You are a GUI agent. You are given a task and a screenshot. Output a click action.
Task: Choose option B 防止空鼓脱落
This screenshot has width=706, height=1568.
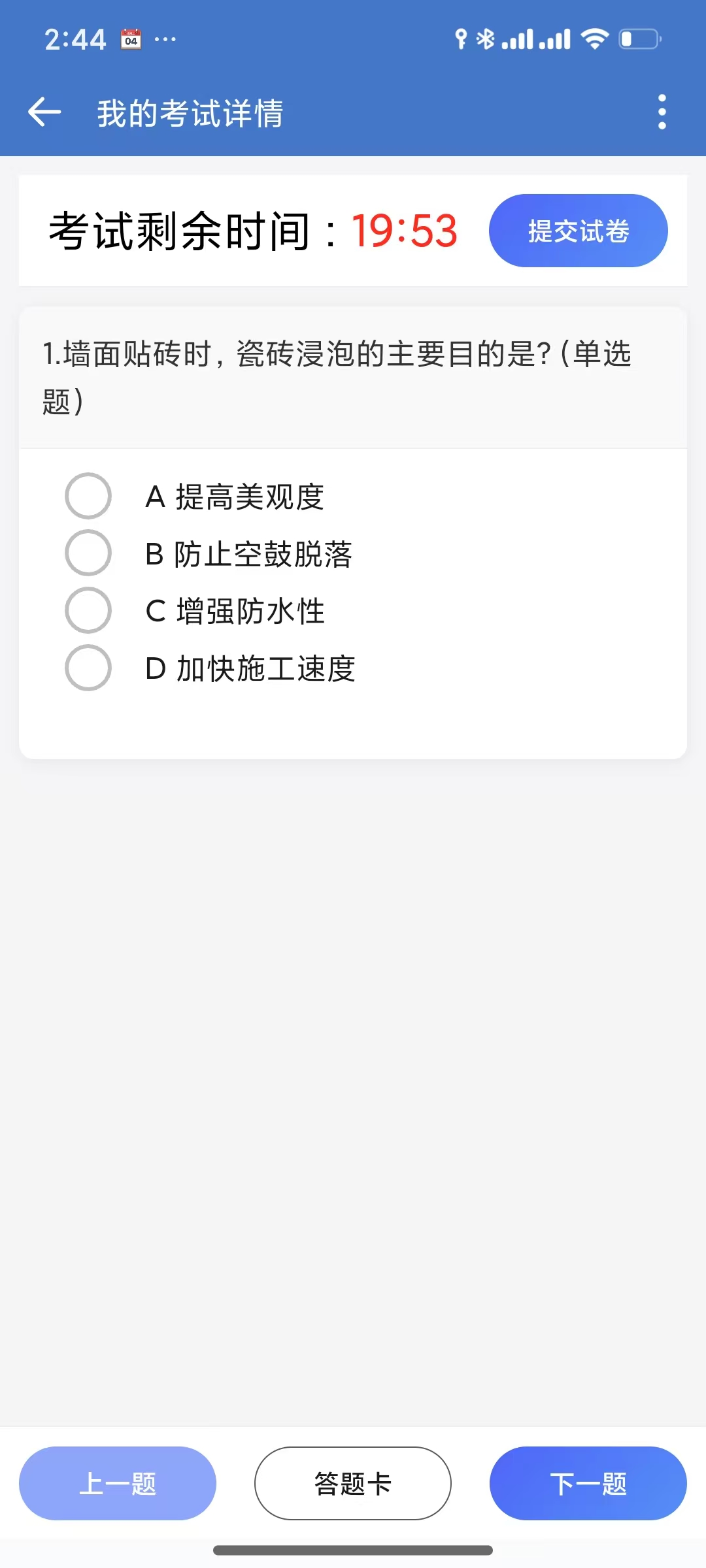coord(88,553)
